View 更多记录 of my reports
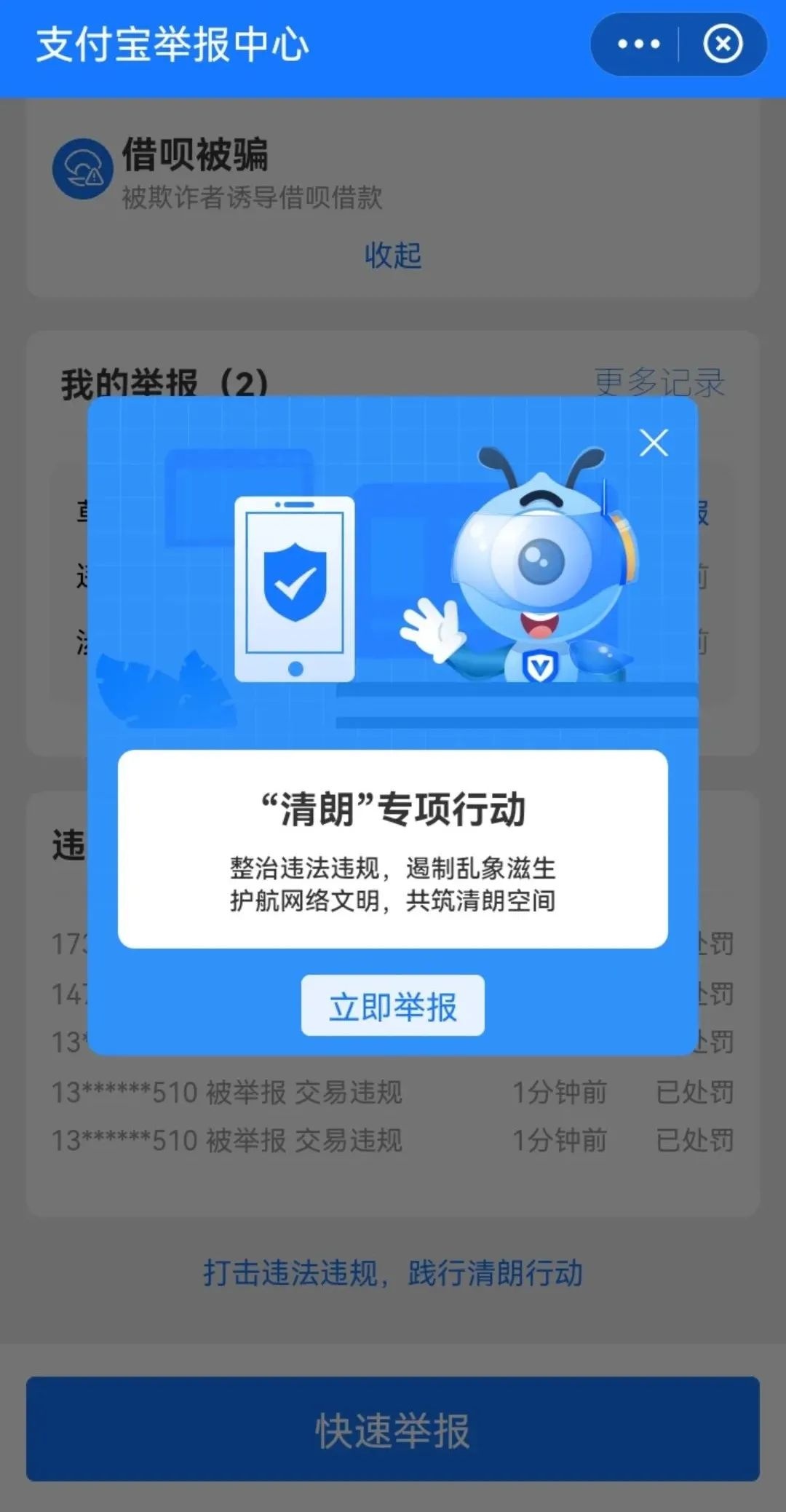The width and height of the screenshot is (786, 1512). (x=659, y=381)
